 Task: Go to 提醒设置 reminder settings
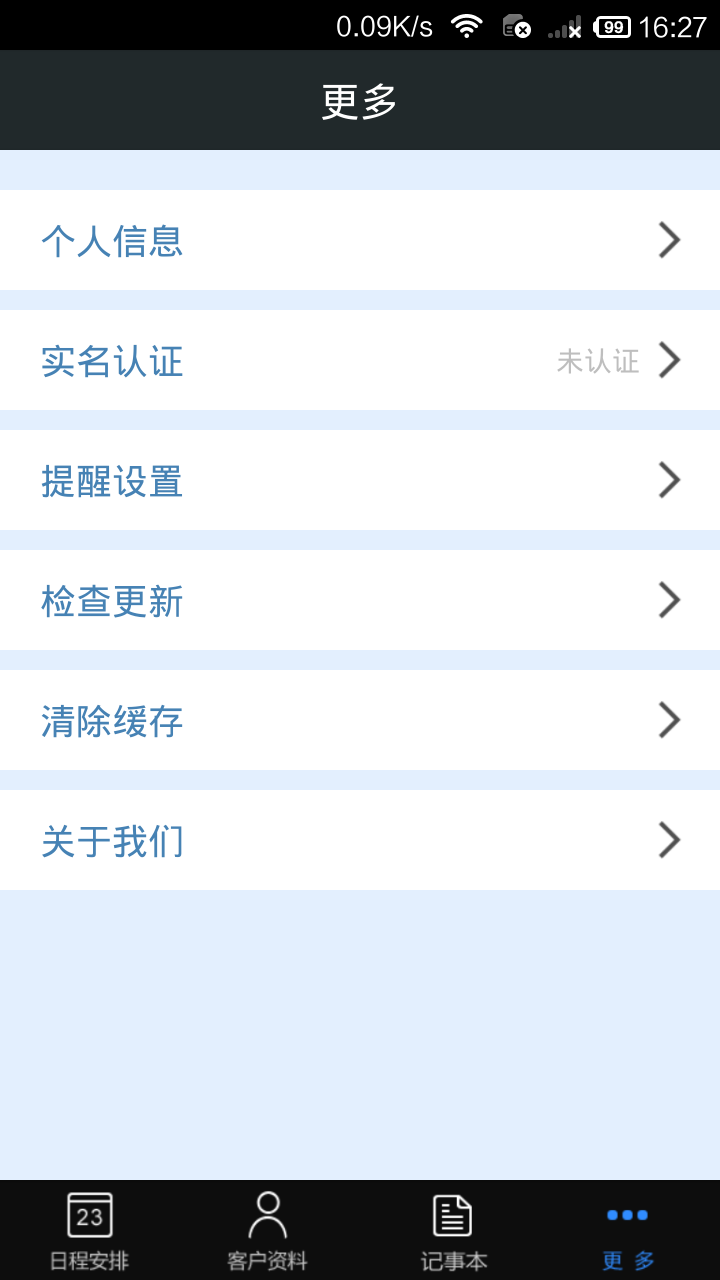[x=360, y=480]
